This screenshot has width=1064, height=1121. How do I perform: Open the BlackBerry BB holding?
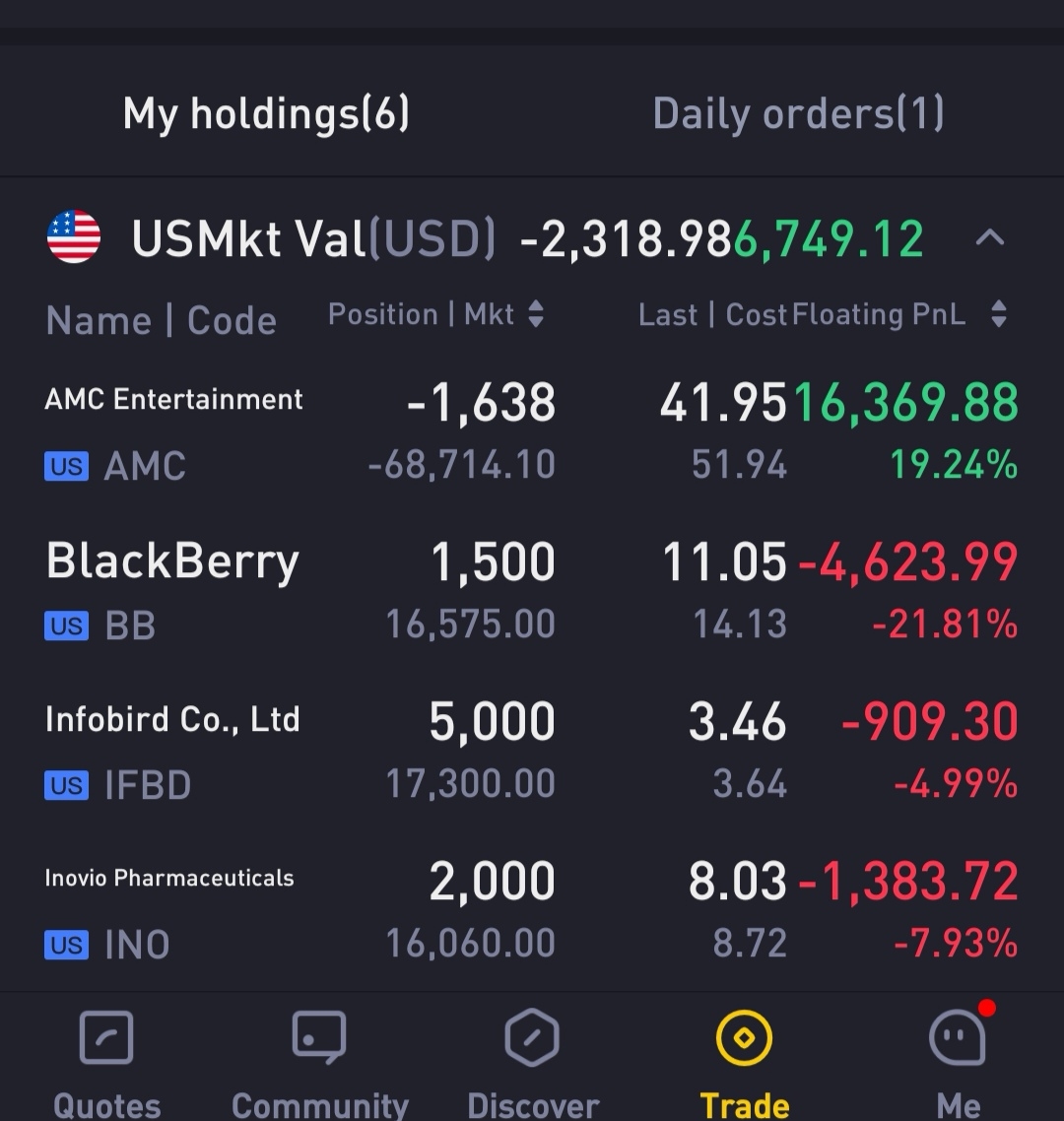click(172, 591)
